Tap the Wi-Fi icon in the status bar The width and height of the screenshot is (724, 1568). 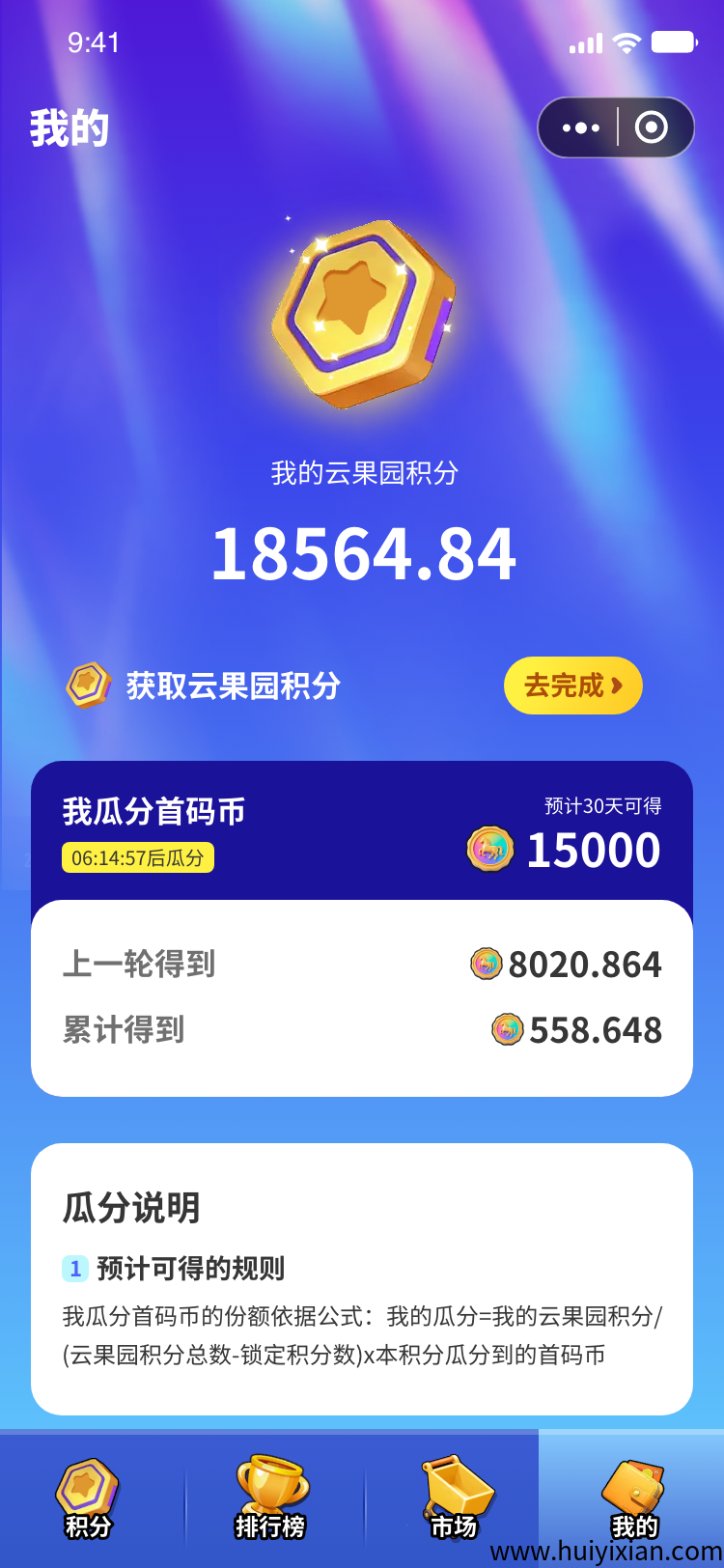point(627,42)
